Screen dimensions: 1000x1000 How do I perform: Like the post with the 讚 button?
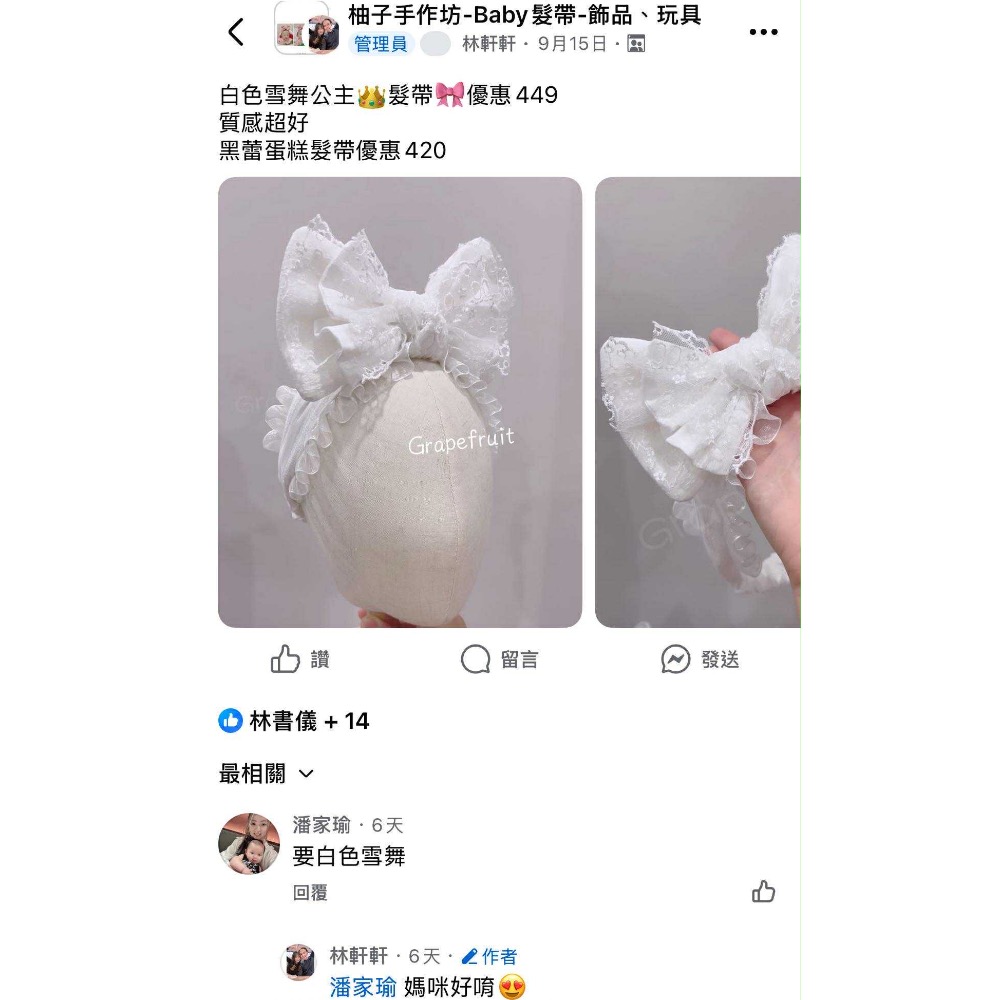tap(300, 659)
